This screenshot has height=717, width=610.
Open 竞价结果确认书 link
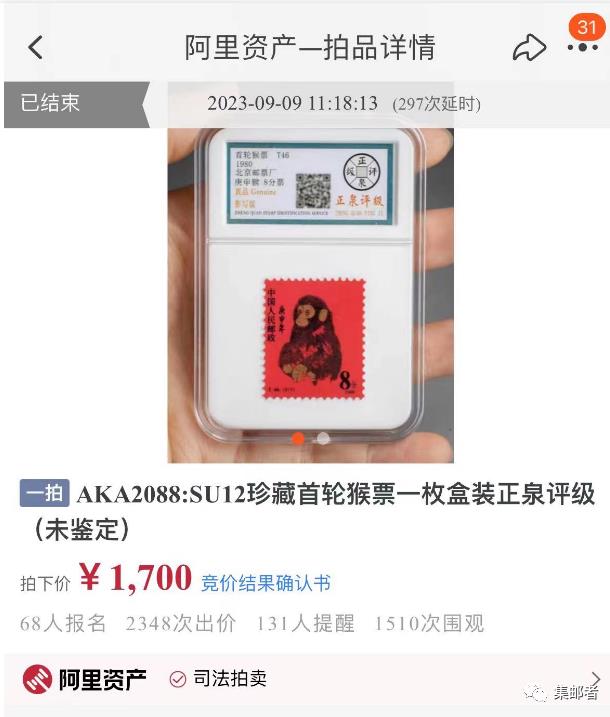click(x=265, y=583)
